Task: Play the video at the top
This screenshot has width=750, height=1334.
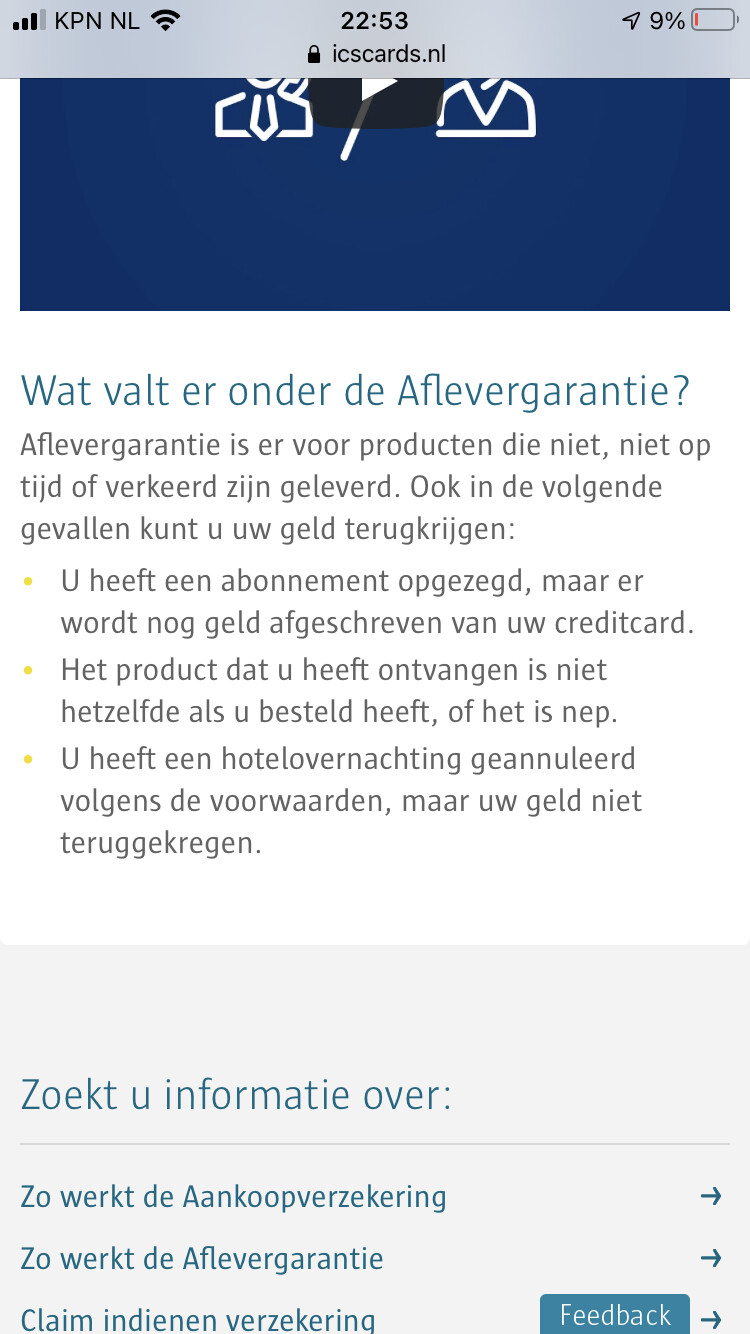Action: tap(376, 97)
